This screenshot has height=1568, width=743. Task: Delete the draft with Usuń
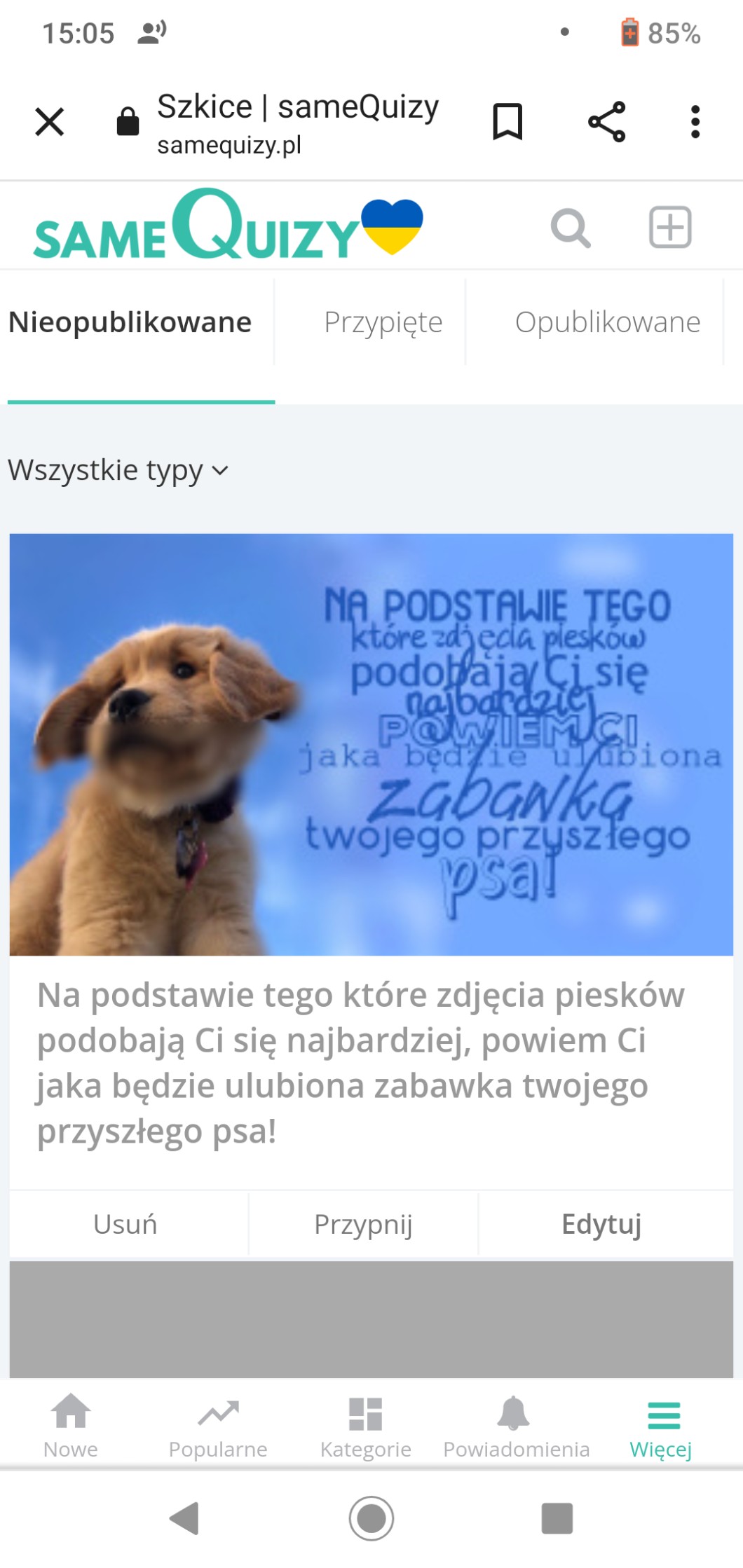[125, 1224]
